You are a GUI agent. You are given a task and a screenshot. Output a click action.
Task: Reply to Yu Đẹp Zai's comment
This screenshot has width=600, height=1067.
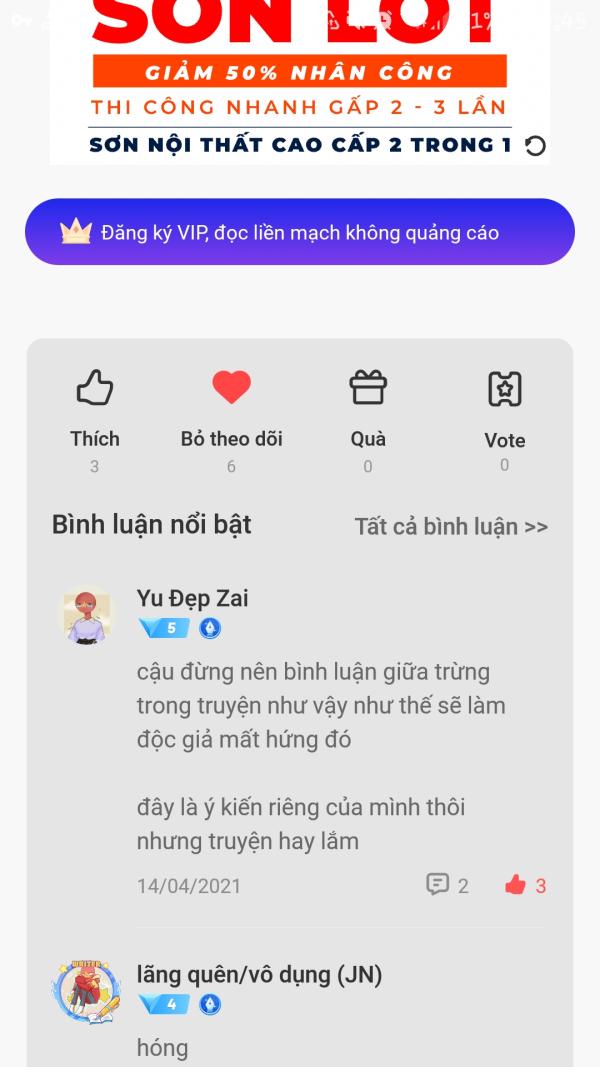tap(447, 885)
